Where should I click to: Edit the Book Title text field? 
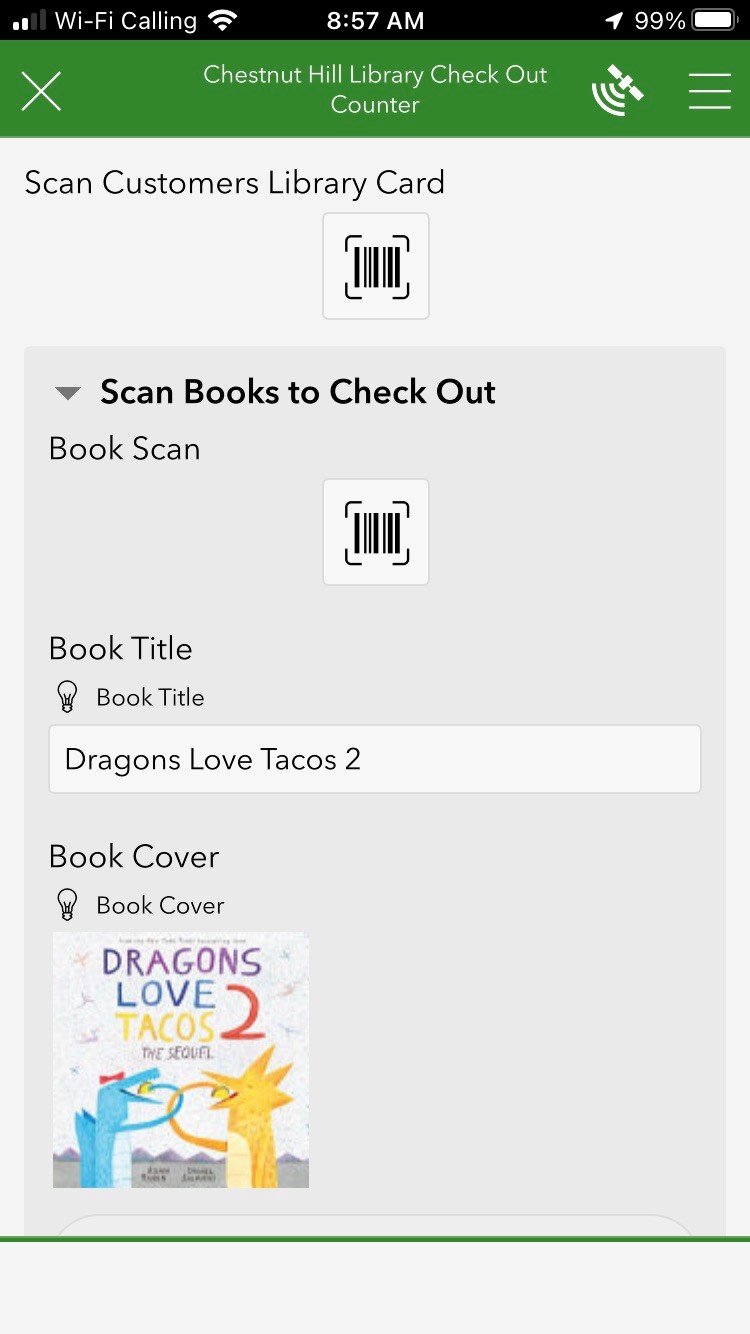coord(375,760)
